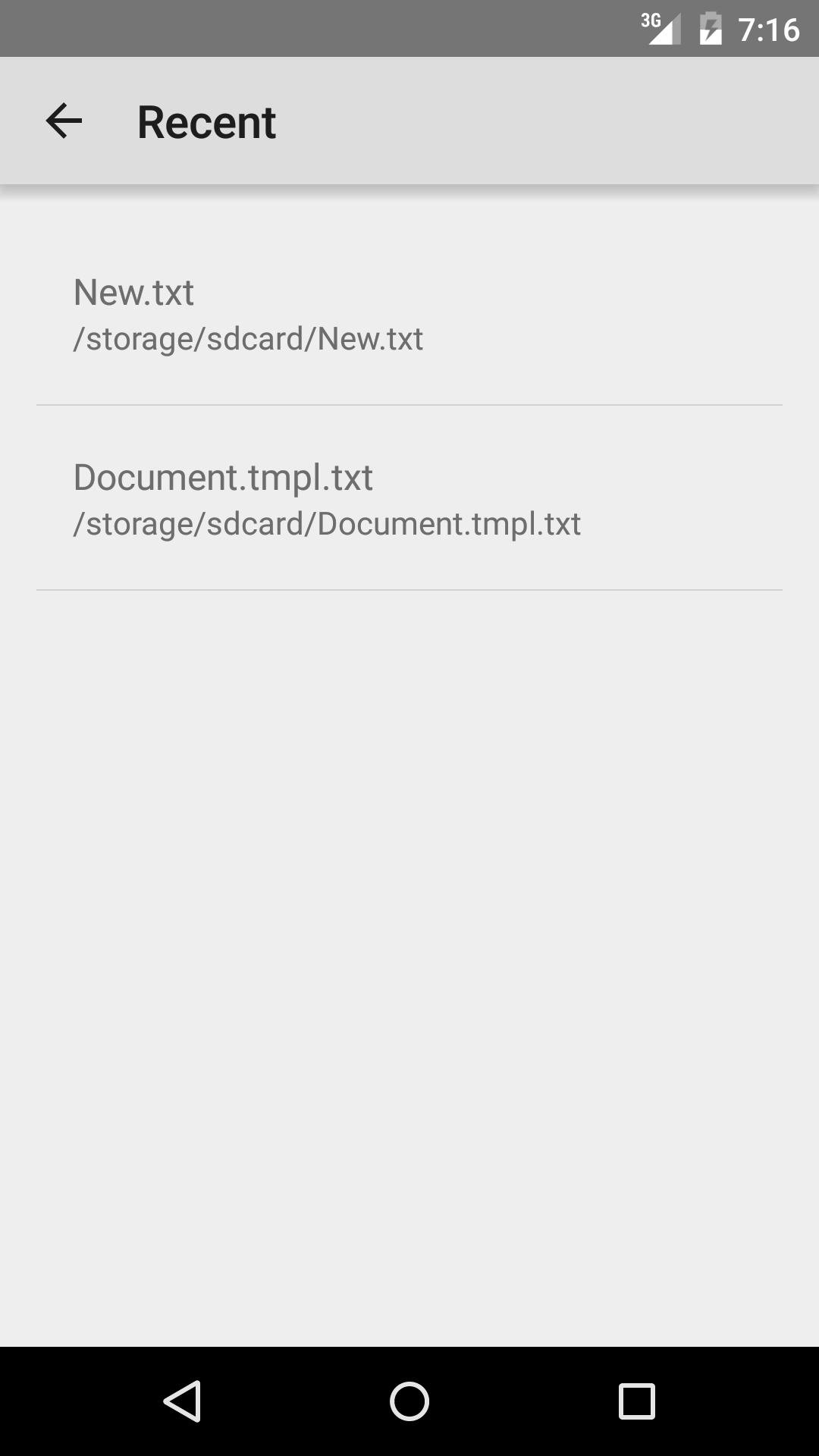Viewport: 819px width, 1456px height.
Task: Open recent file Document.tmpl.txt
Action: coord(409,498)
